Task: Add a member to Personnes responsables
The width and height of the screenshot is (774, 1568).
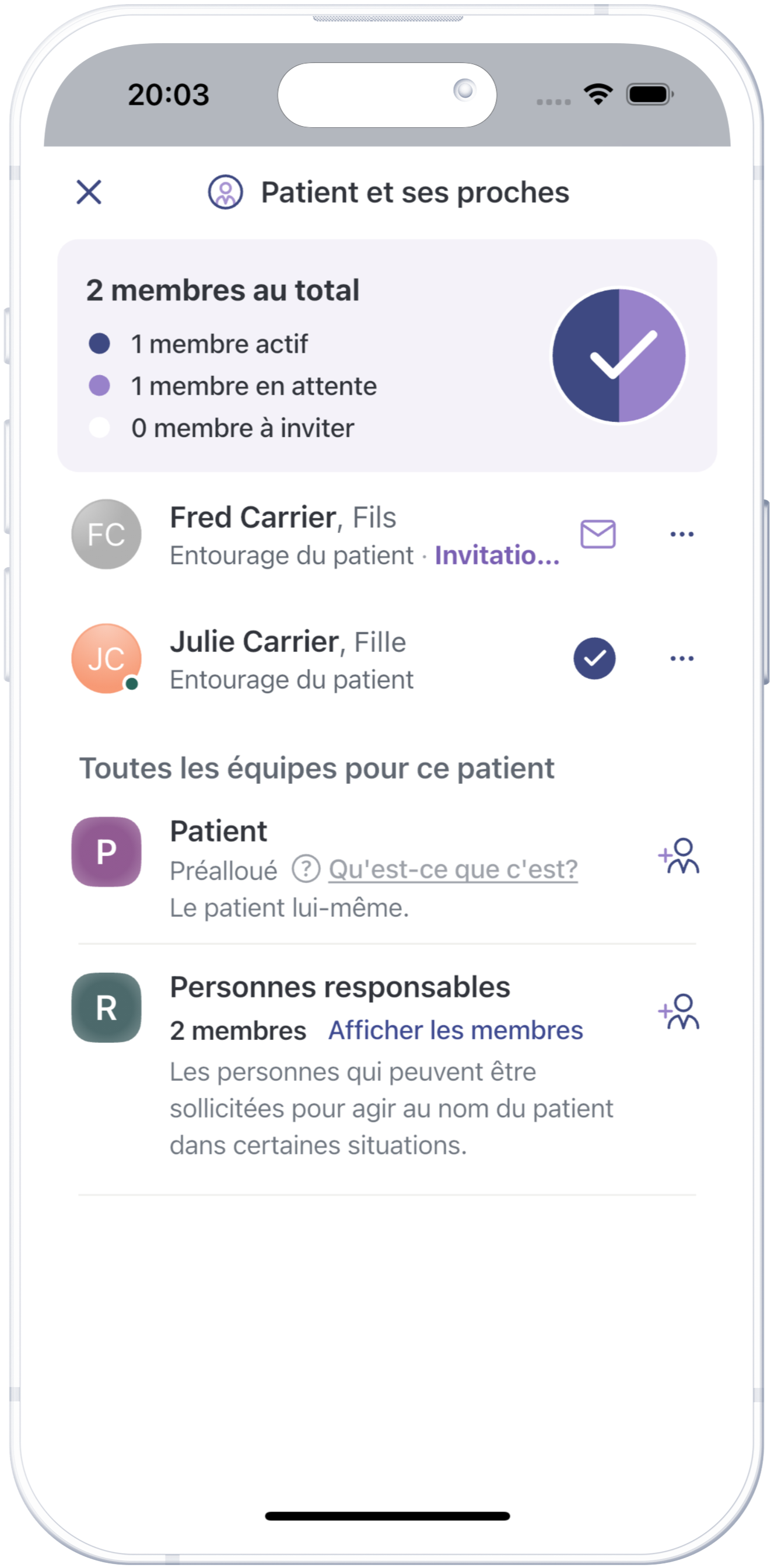Action: coord(679,1012)
